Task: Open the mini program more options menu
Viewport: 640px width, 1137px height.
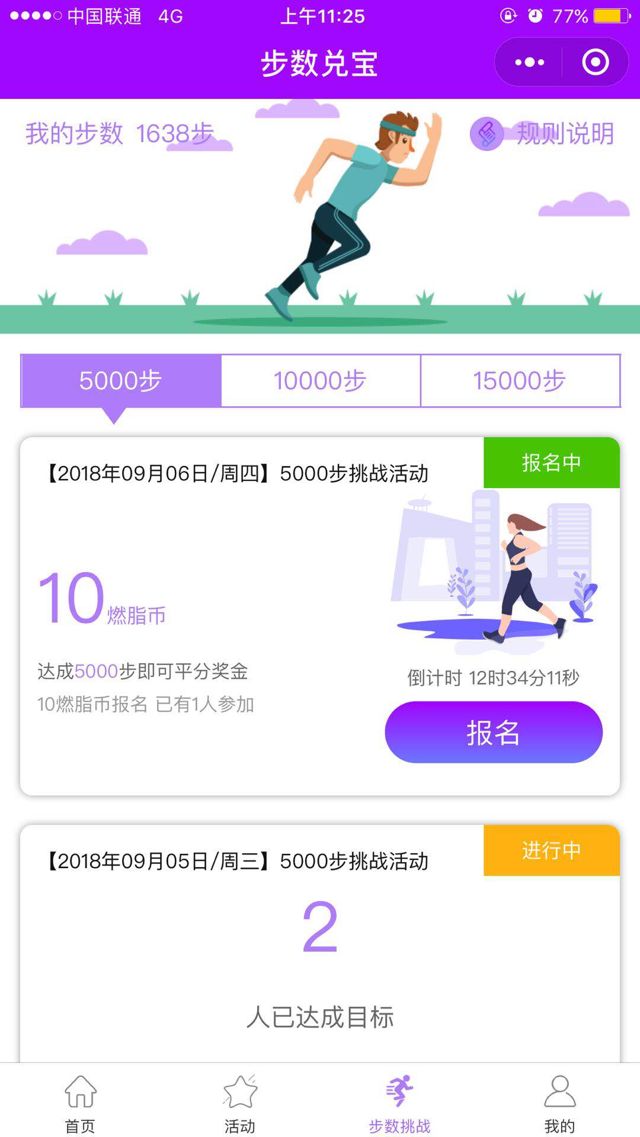Action: point(529,63)
